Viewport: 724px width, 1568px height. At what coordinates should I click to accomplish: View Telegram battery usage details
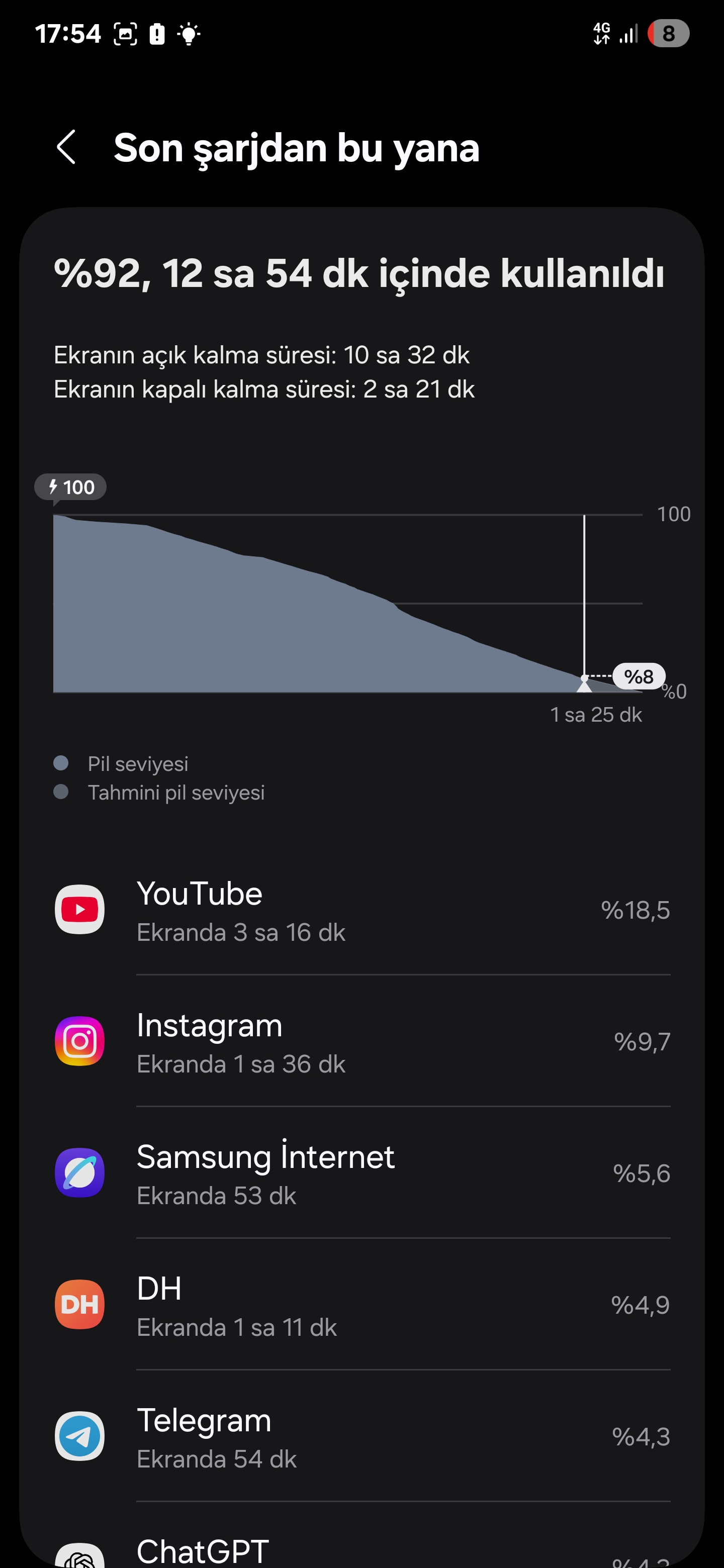(x=361, y=1436)
